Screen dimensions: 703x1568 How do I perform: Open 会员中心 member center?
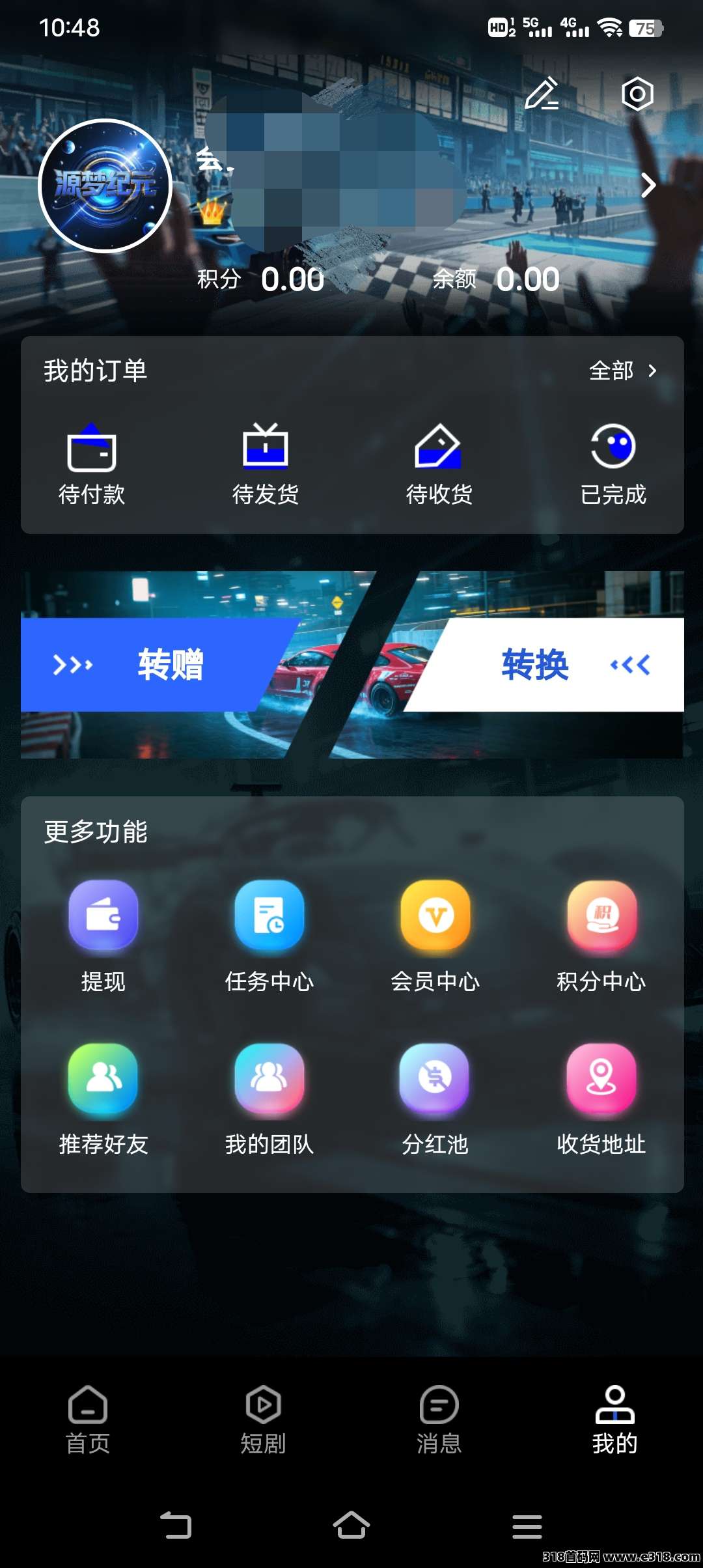pyautogui.click(x=435, y=936)
